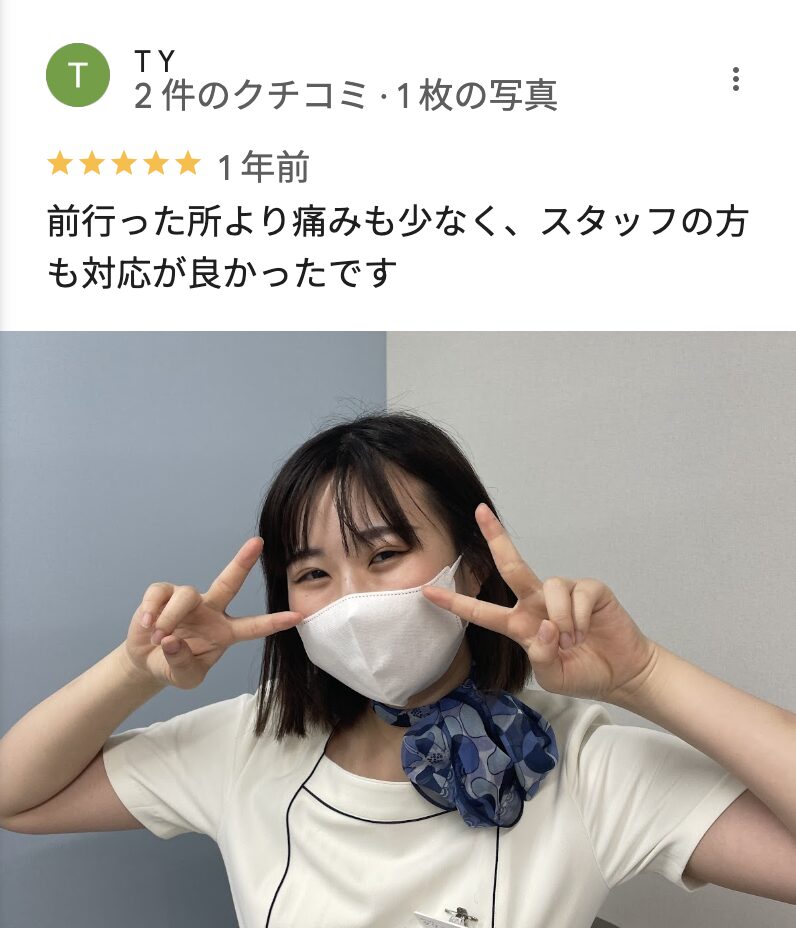This screenshot has width=796, height=928.
Task: Open the overflow menu on T Y's review
Action: [736, 79]
